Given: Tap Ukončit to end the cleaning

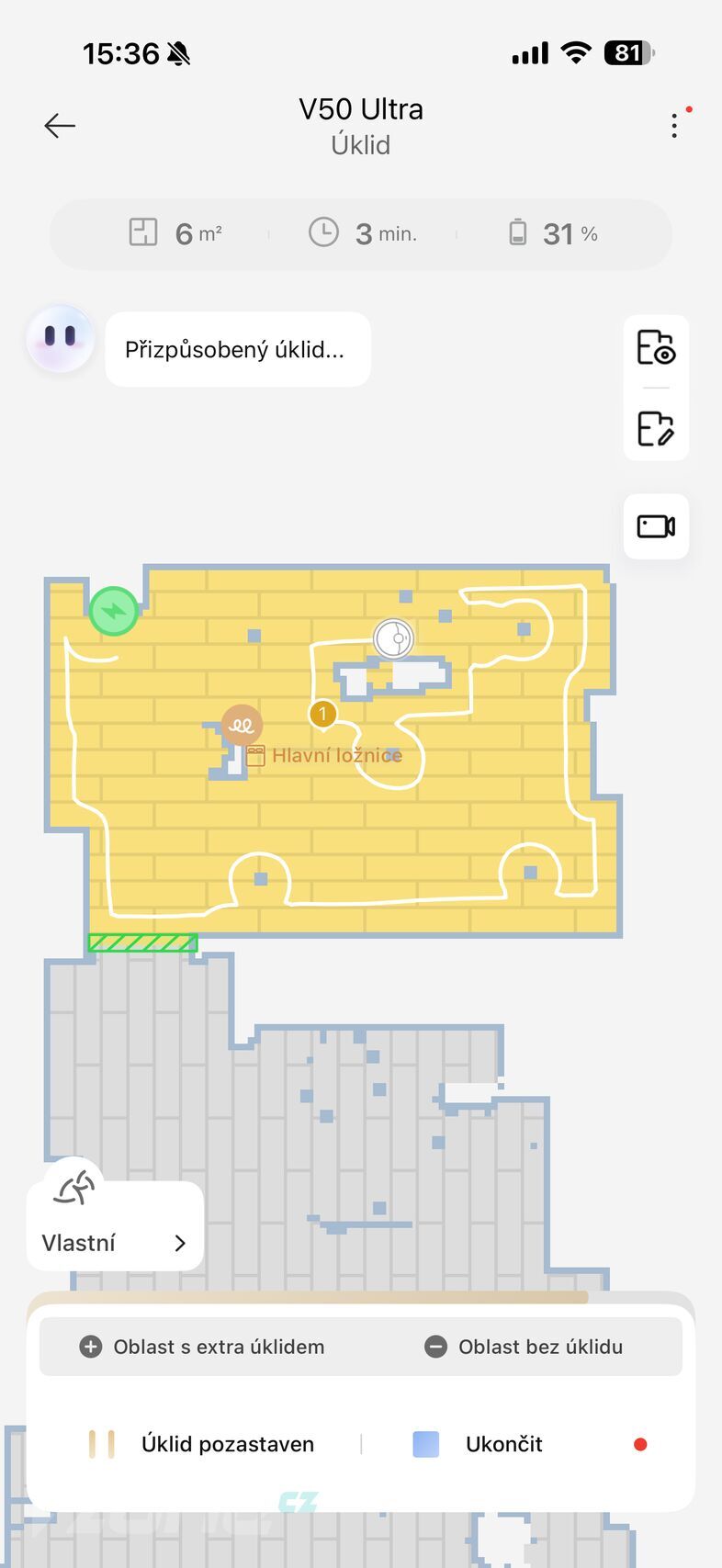Looking at the screenshot, I should (479, 1444).
